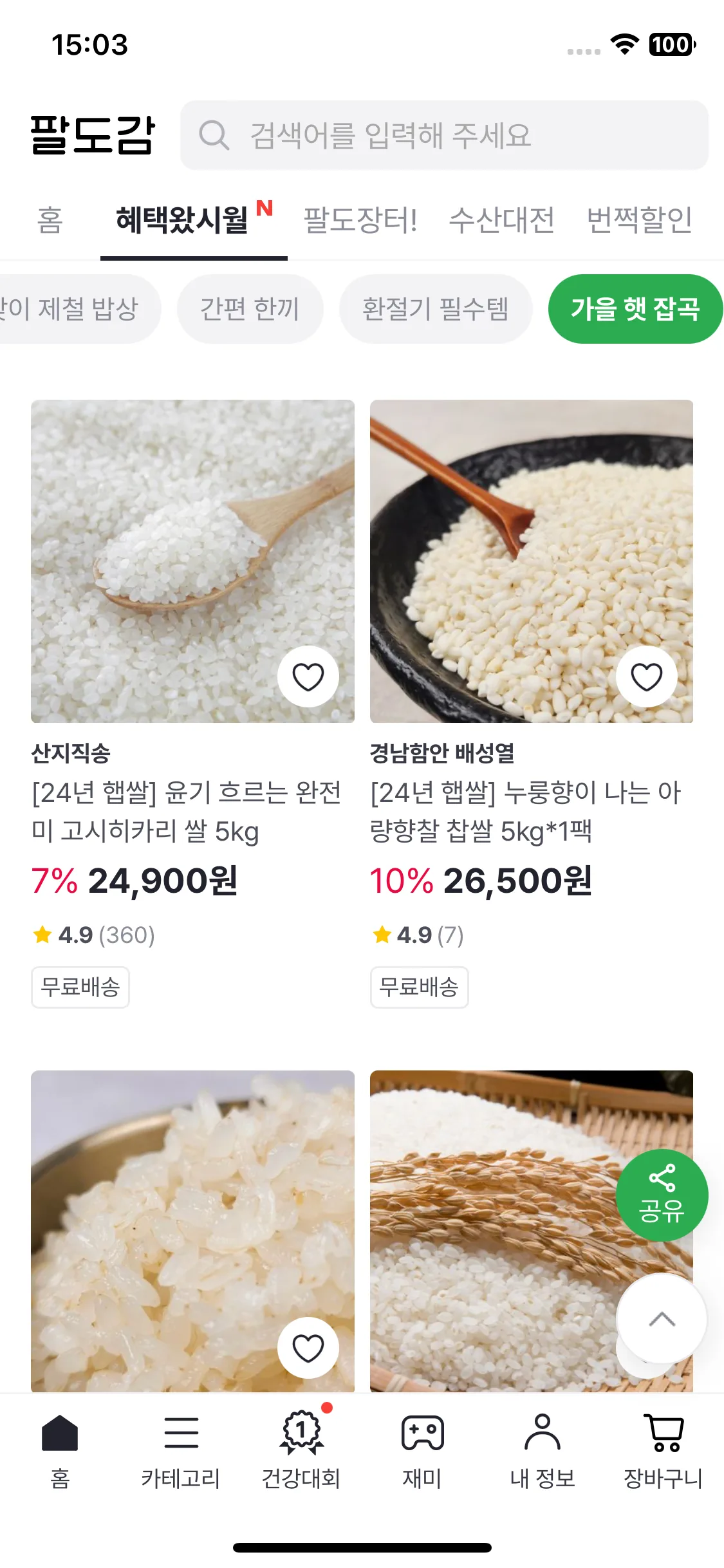Switch to the 수산대전 tab
The image size is (724, 1568).
point(501,220)
